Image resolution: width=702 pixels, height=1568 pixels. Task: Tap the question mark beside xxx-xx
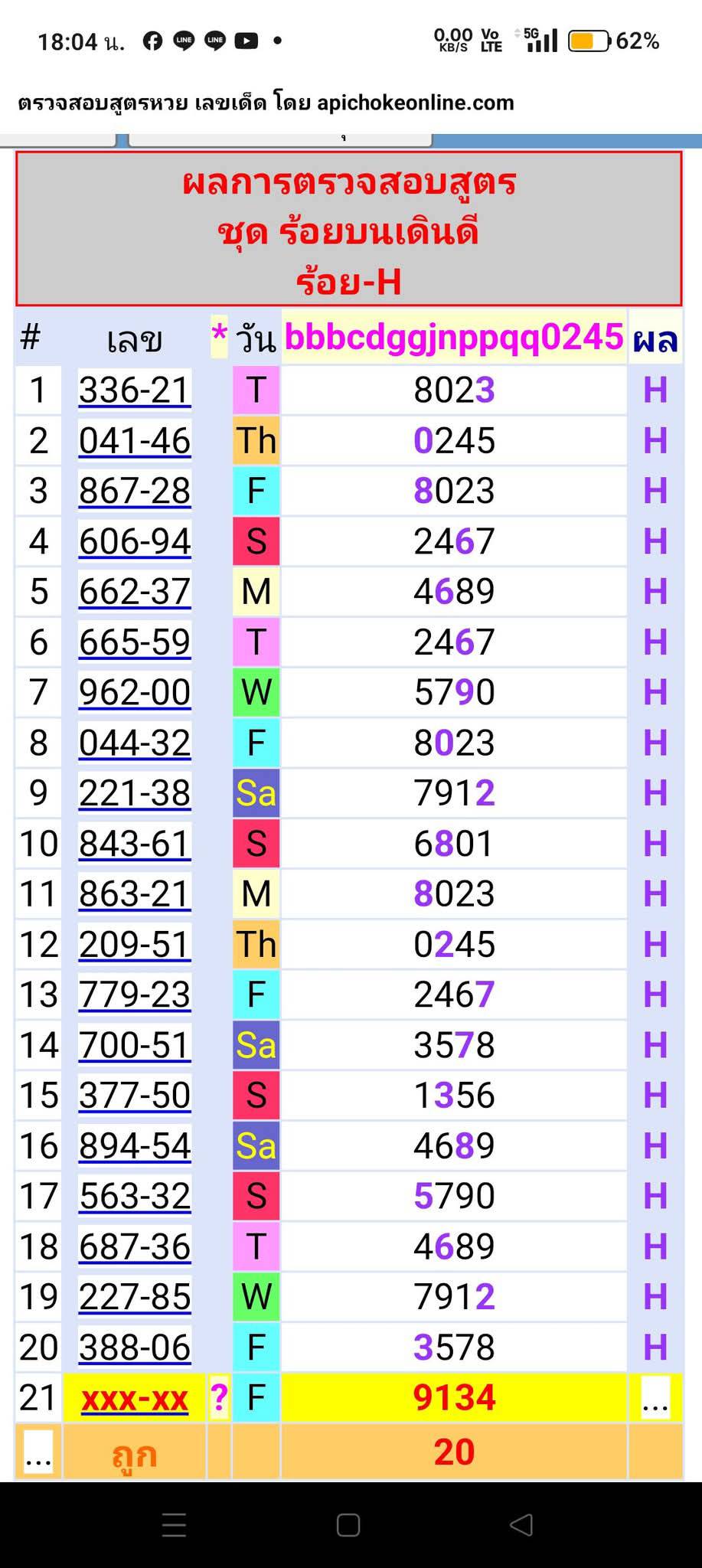point(219,1398)
